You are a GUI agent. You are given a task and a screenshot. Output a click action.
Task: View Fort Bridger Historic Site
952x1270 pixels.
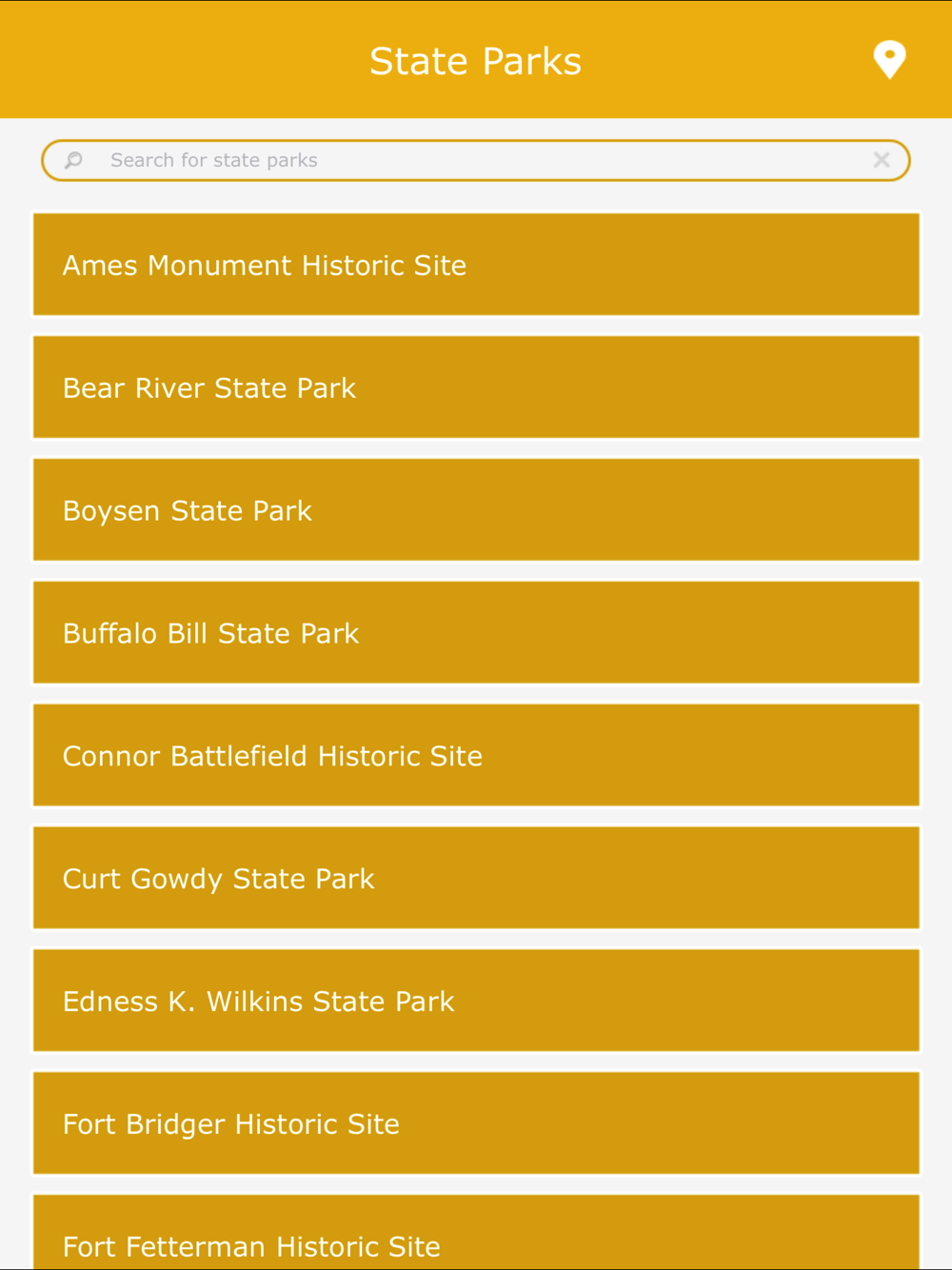[476, 1123]
